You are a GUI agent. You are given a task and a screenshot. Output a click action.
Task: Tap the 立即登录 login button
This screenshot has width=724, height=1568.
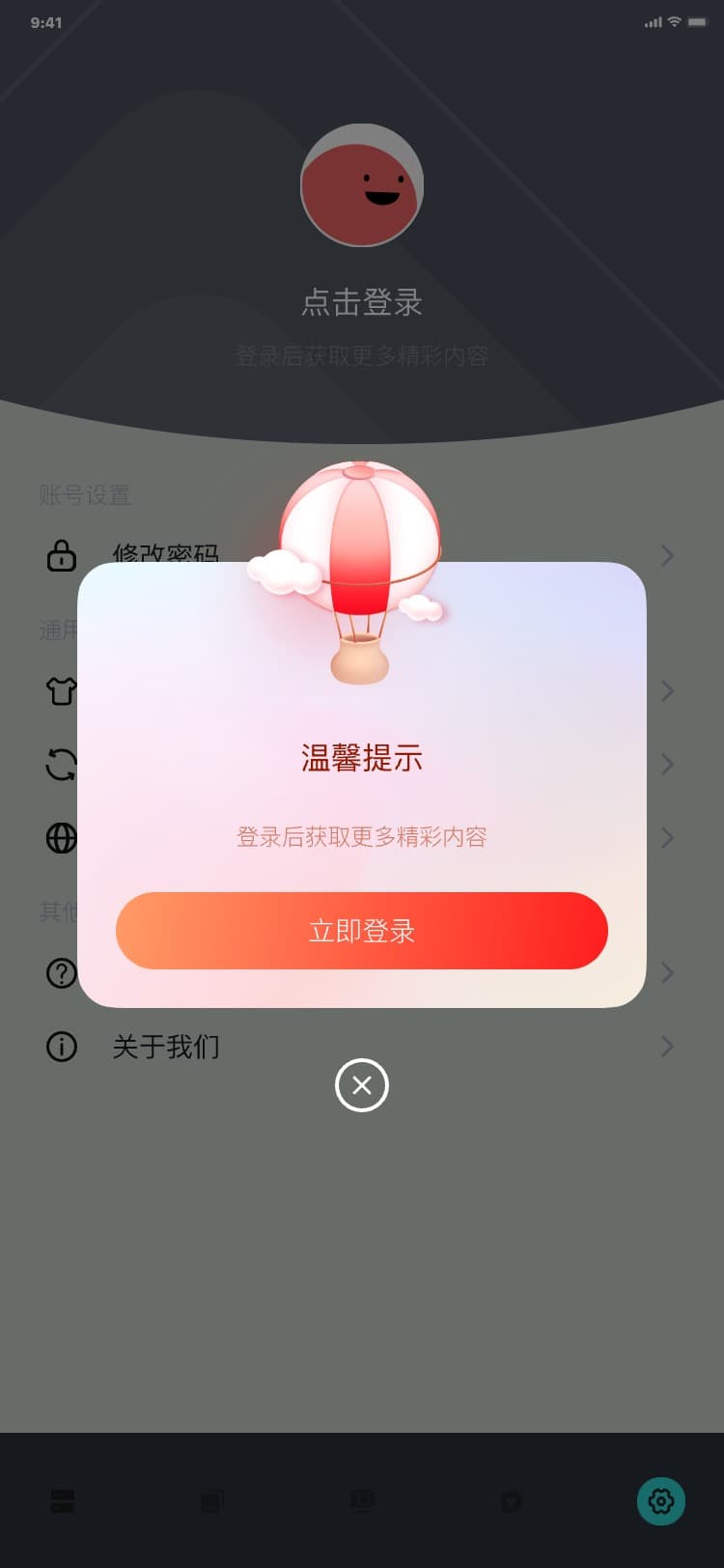tap(362, 931)
